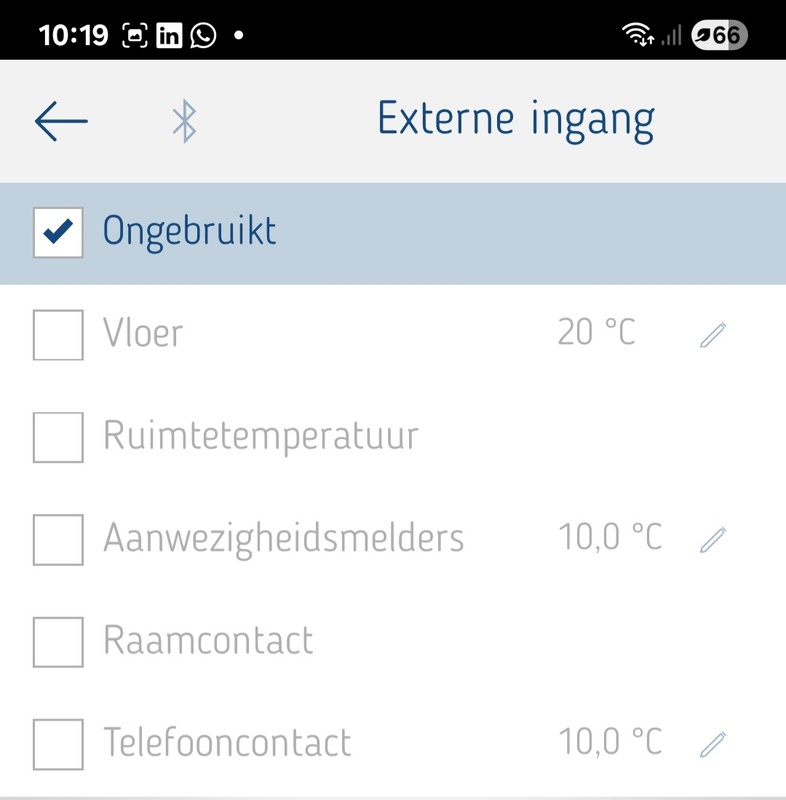Select the Ruimtetemperatuur checkbox
786x800 pixels.
[56, 437]
